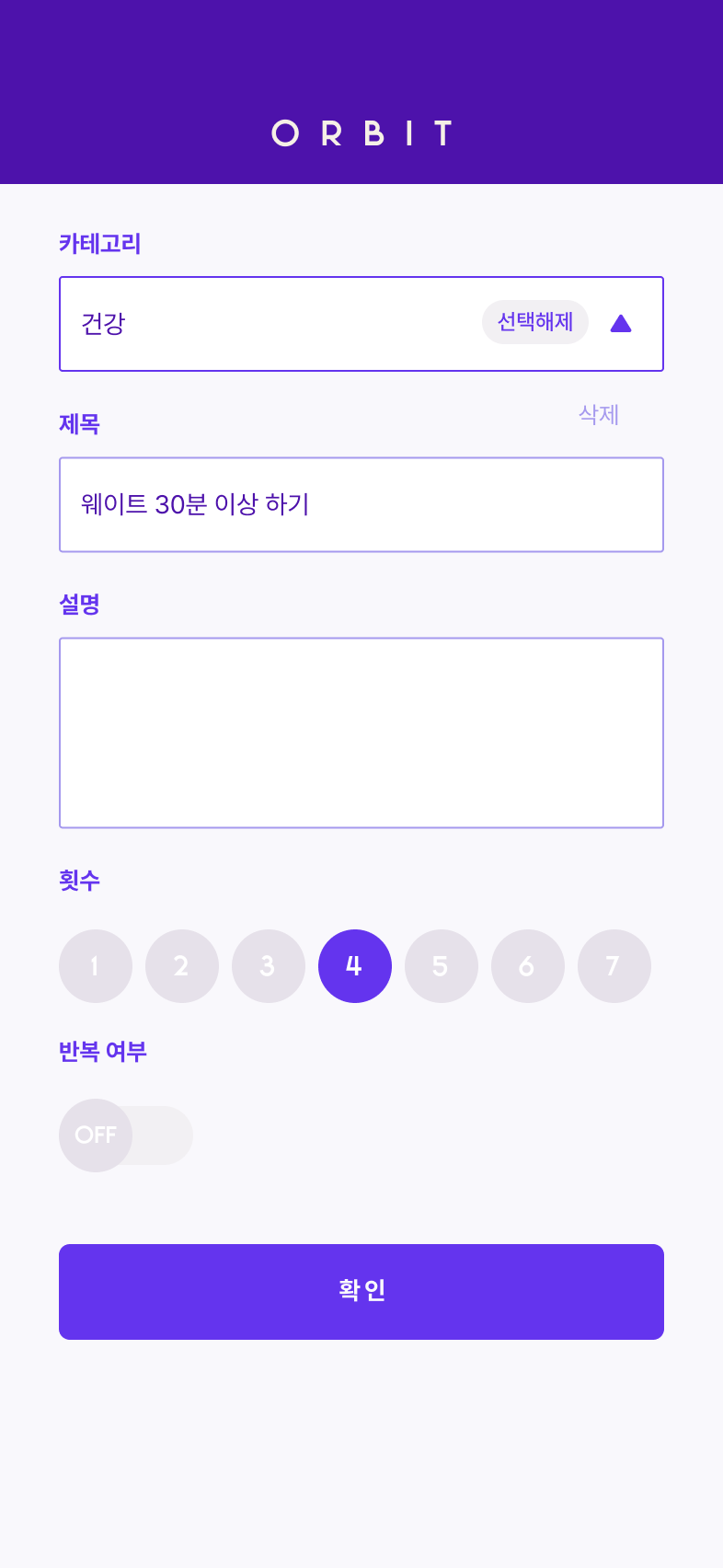Click the highlighted number 4
Screen dimensions: 723x1568
pyautogui.click(x=355, y=966)
